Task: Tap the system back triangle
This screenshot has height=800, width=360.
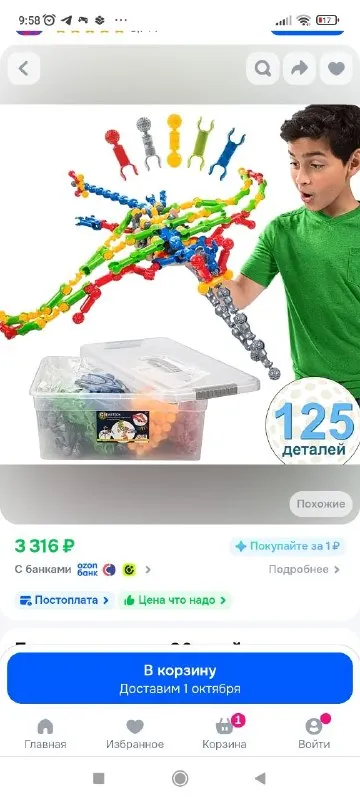Action: pos(260,778)
